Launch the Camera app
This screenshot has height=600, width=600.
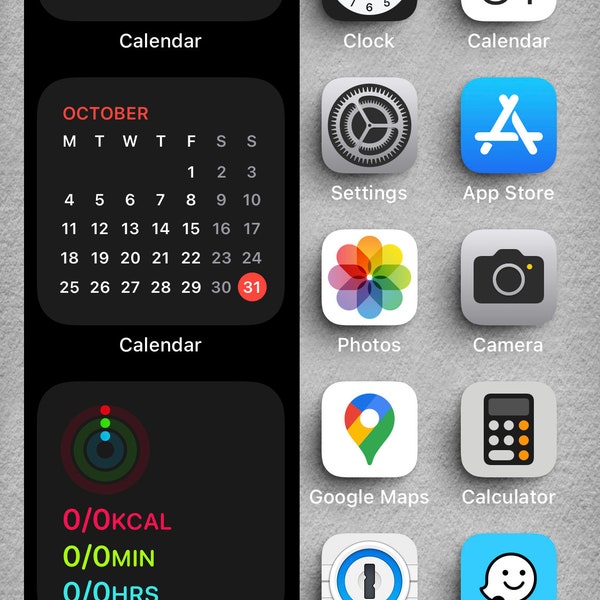[x=508, y=278]
